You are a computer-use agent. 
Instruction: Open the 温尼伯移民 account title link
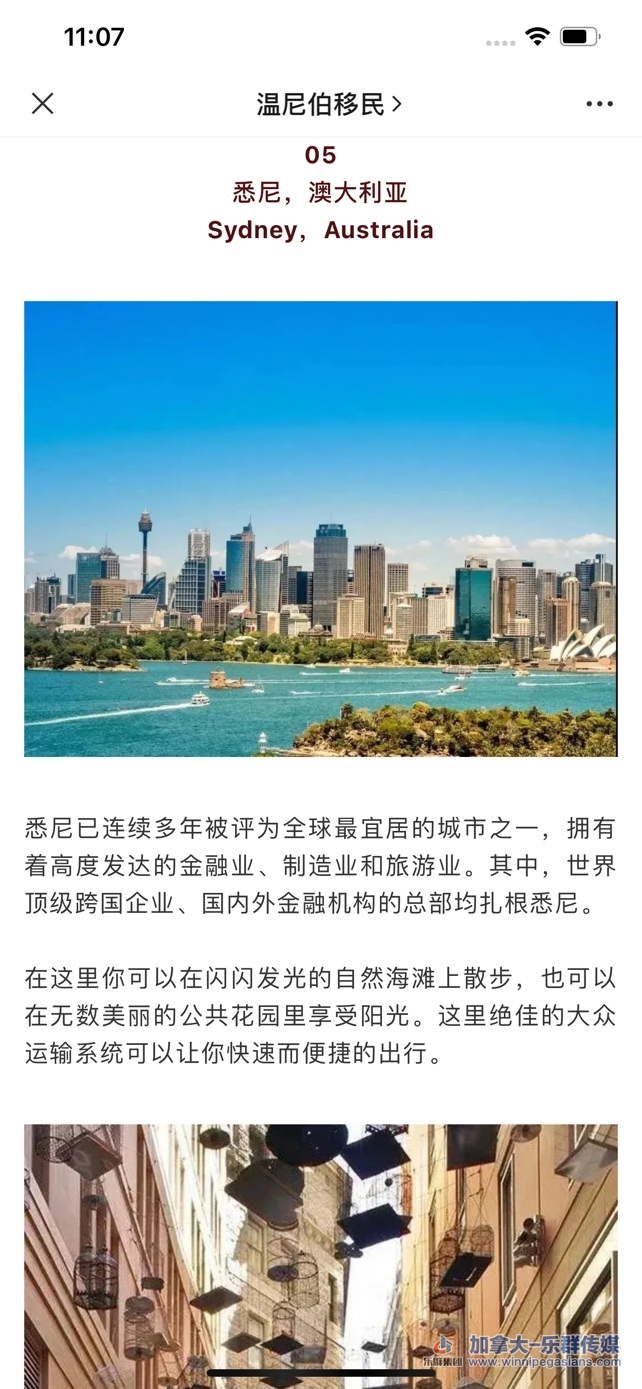point(328,104)
